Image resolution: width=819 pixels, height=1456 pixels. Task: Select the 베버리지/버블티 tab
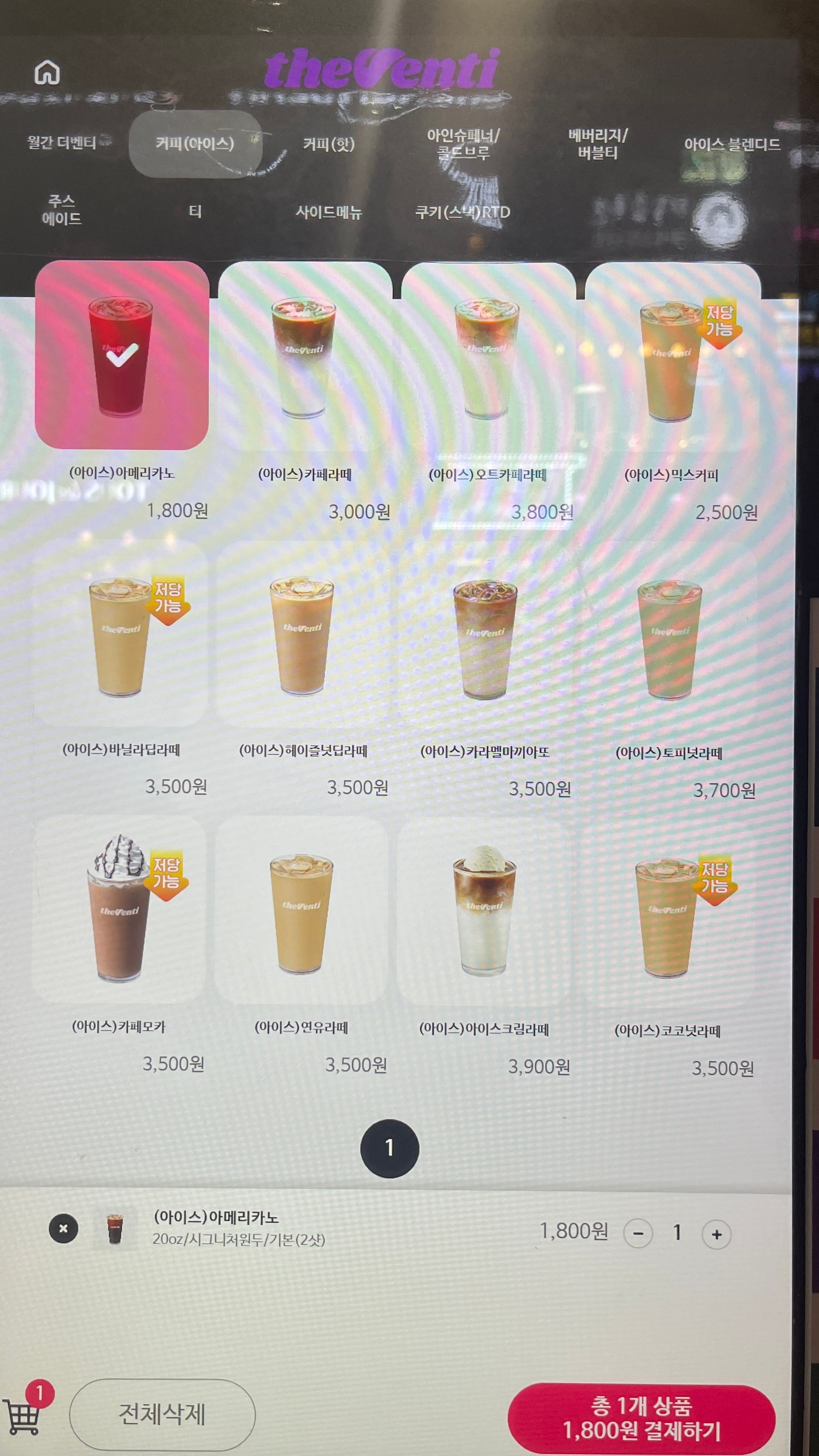click(x=597, y=144)
